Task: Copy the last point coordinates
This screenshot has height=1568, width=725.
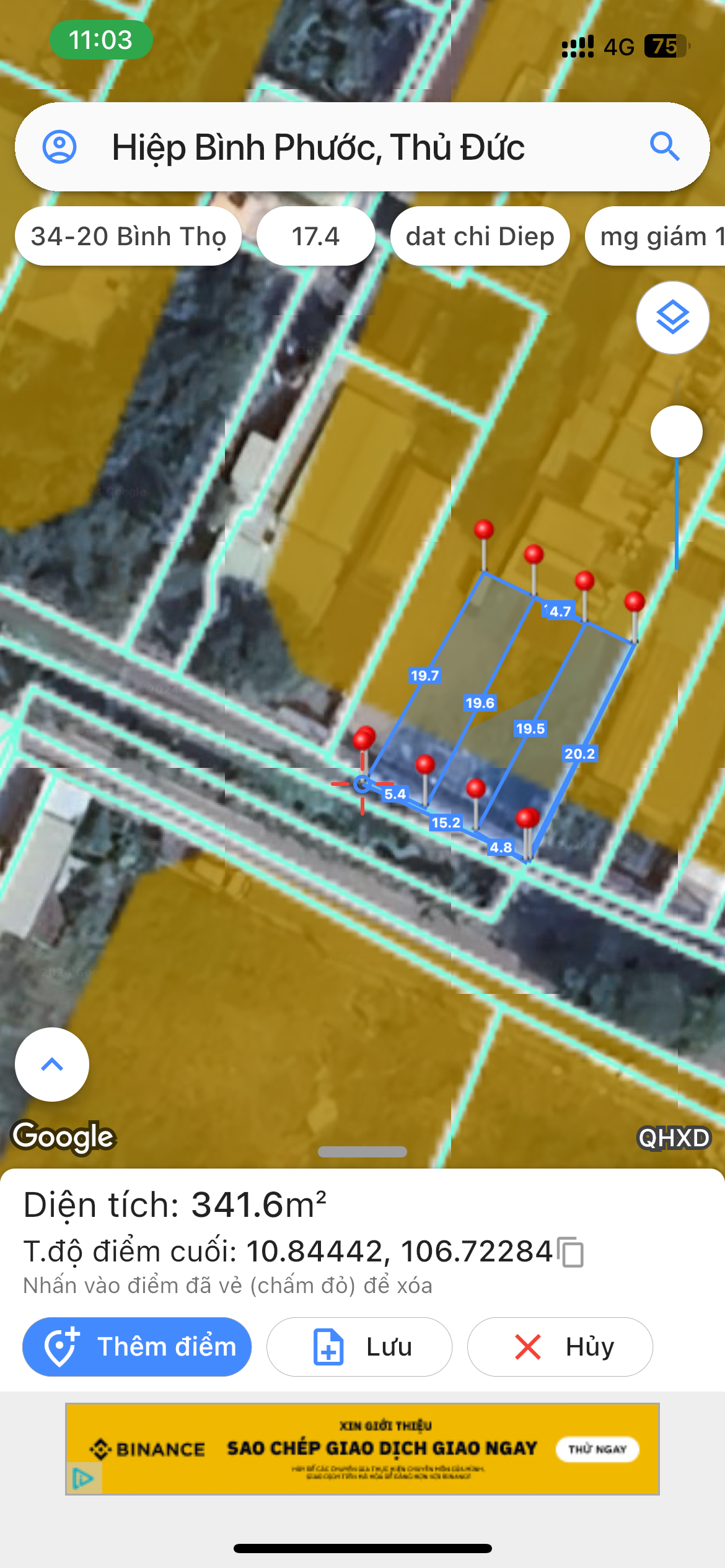Action: pyautogui.click(x=570, y=1252)
